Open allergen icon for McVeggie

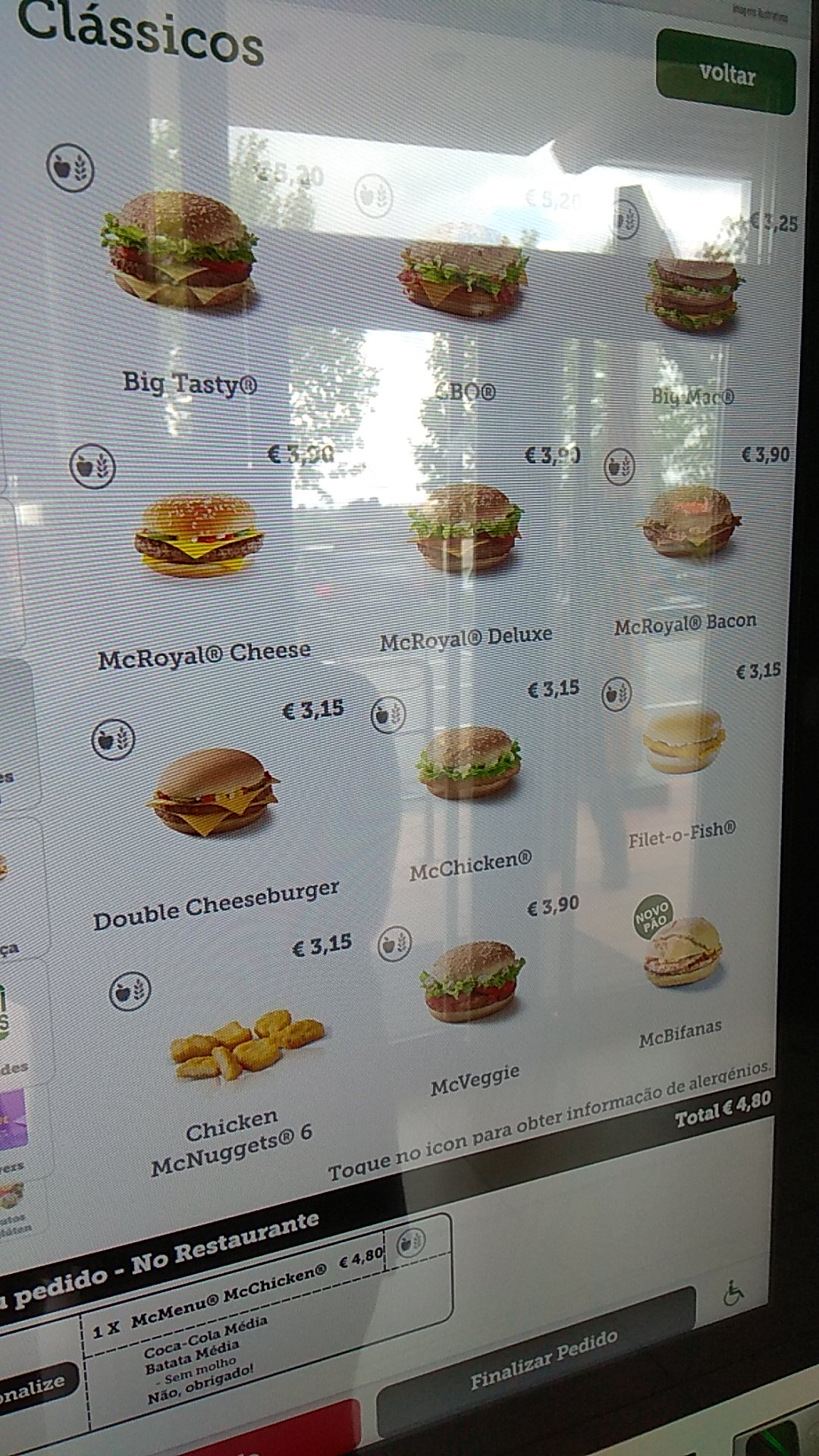pos(394,944)
